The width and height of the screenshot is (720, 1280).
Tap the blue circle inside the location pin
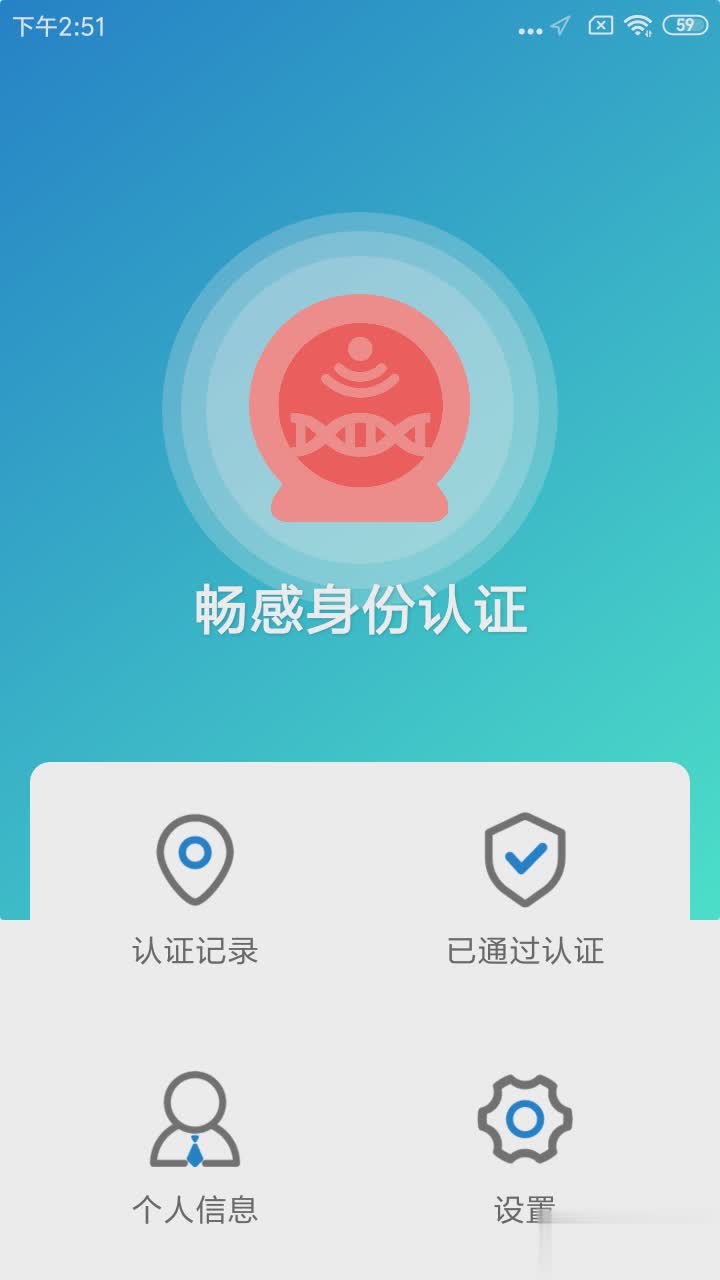pyautogui.click(x=194, y=853)
